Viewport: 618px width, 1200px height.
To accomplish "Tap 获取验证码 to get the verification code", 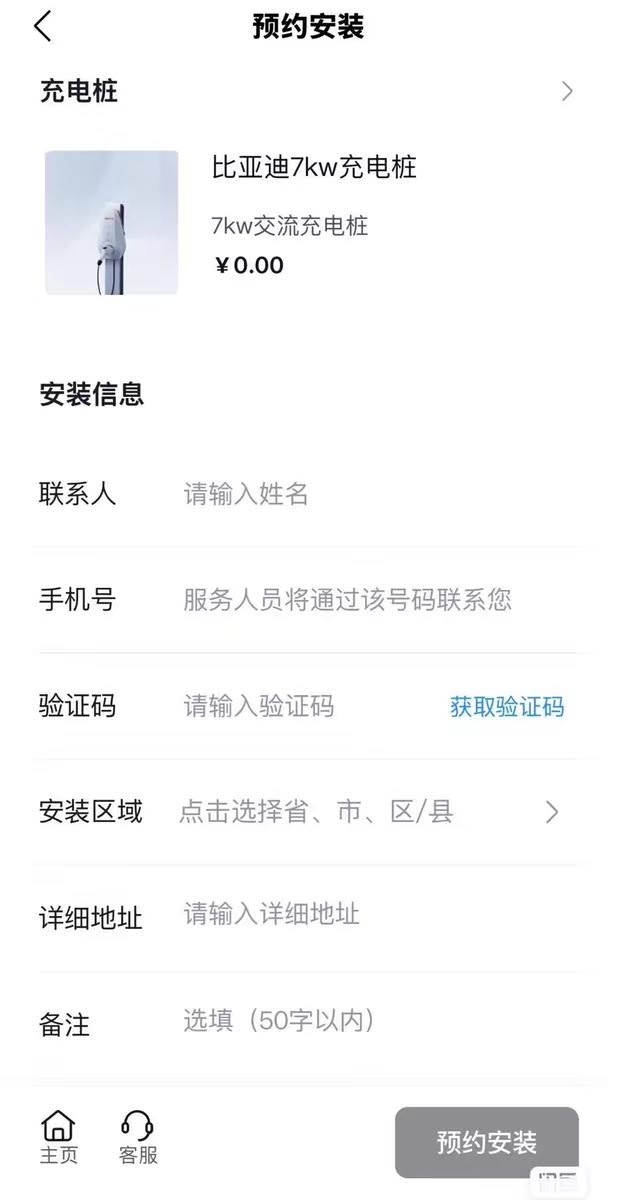I will 507,707.
